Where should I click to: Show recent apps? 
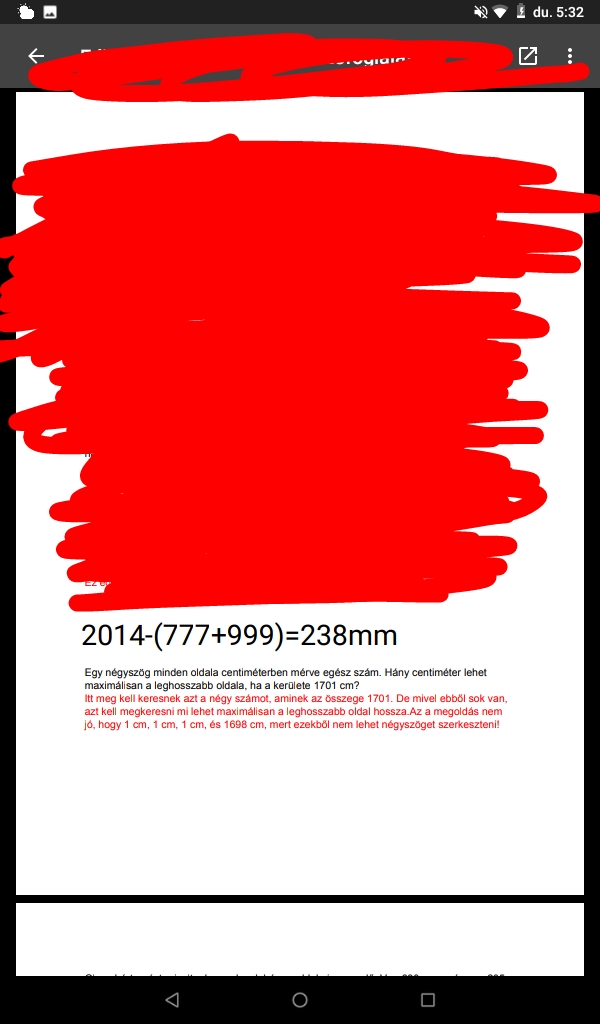pos(428,999)
